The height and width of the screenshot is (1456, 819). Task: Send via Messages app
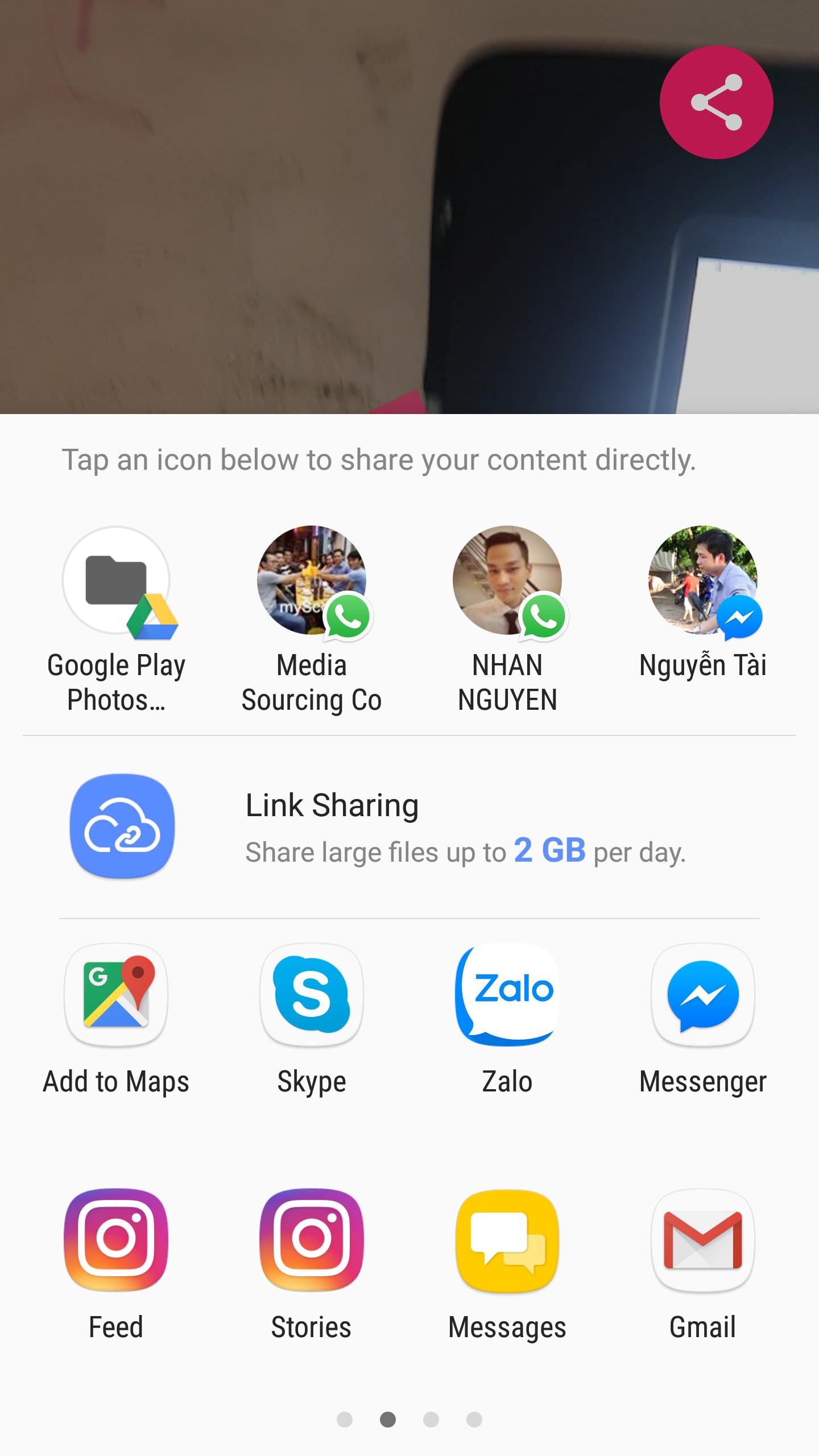[x=507, y=1240]
